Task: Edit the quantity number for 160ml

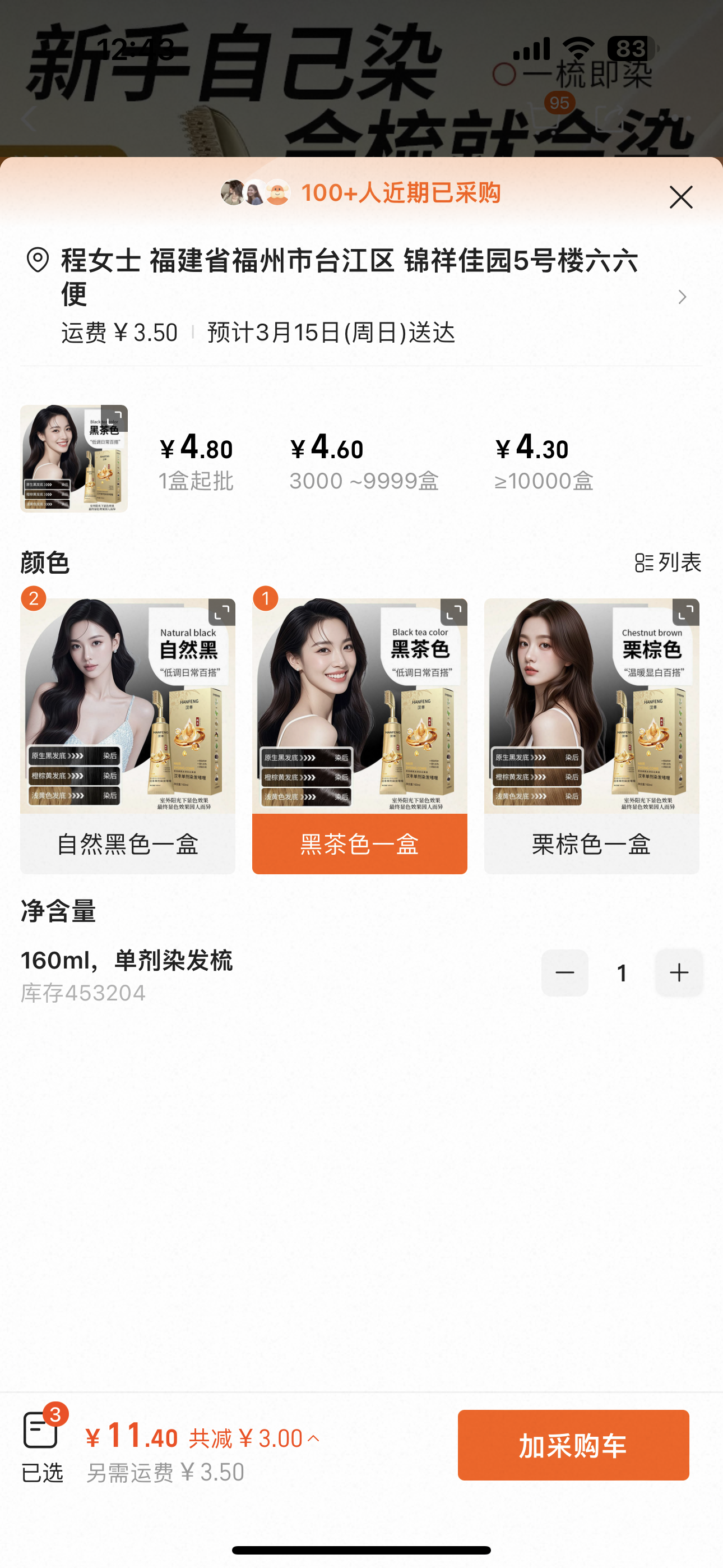Action: pyautogui.click(x=622, y=972)
